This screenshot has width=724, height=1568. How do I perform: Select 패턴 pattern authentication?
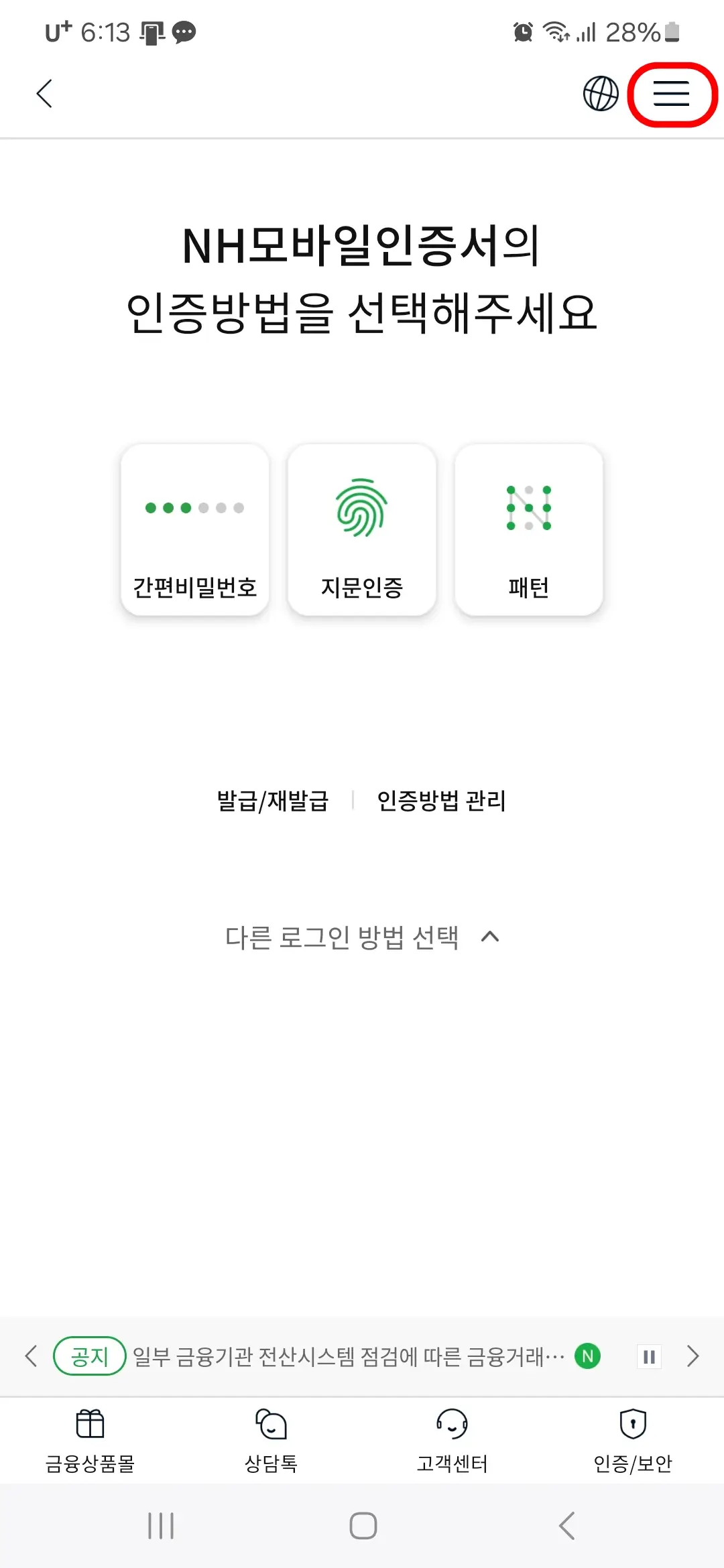529,531
